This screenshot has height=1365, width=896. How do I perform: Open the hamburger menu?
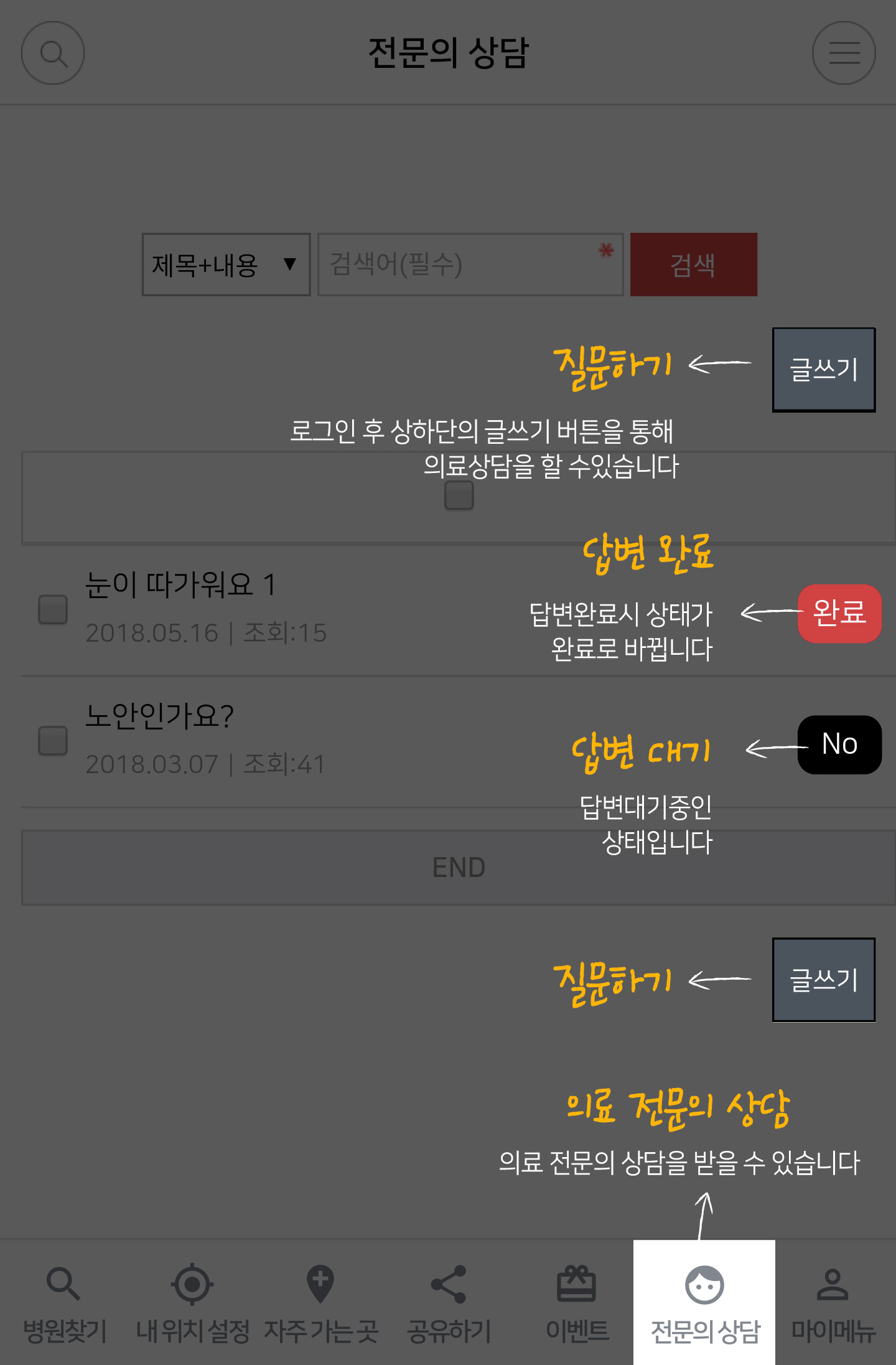point(844,53)
